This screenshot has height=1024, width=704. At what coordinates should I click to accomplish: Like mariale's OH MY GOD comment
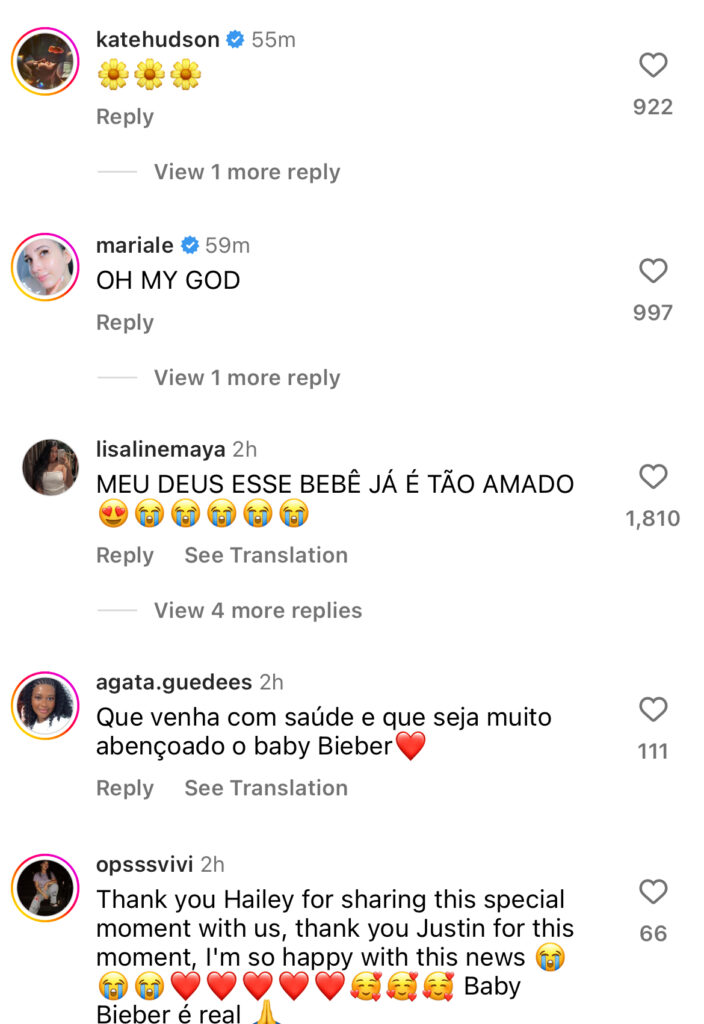point(653,271)
